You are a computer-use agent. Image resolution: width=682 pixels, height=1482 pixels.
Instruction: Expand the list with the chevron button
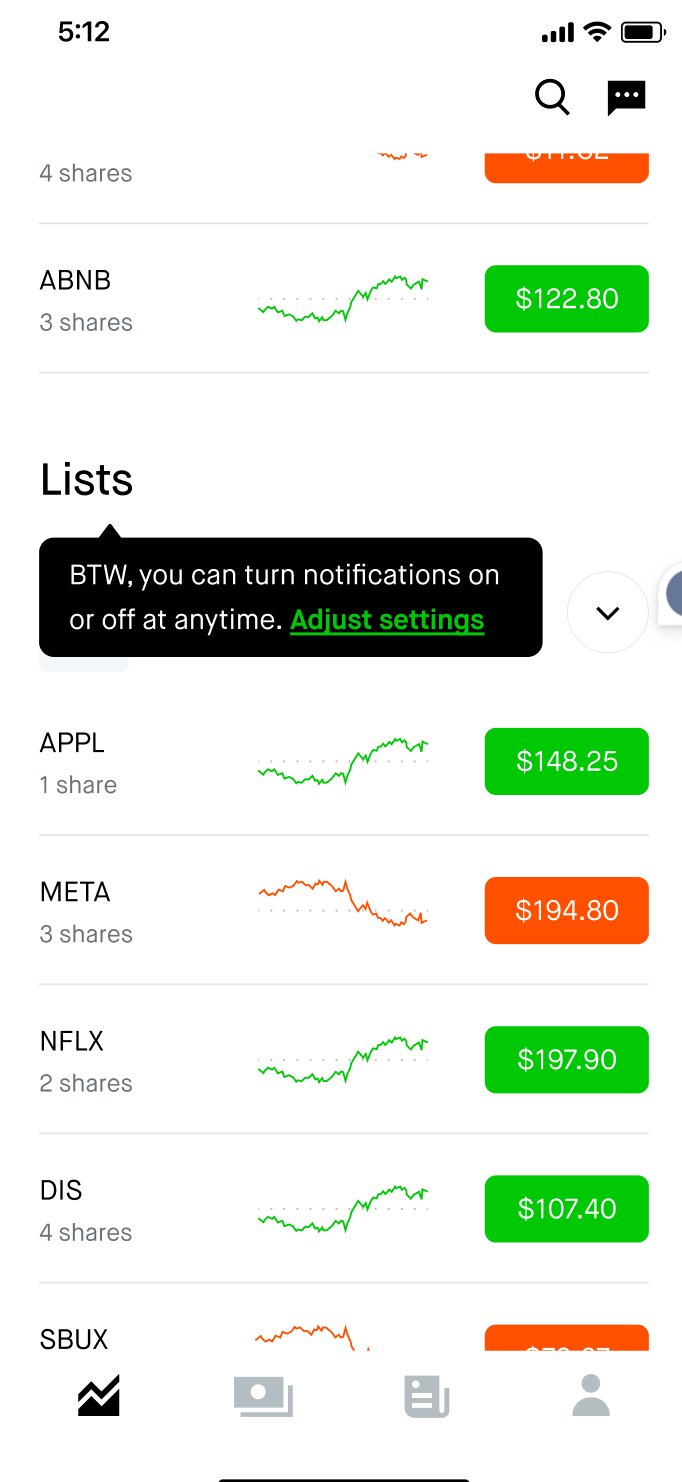[x=608, y=613]
